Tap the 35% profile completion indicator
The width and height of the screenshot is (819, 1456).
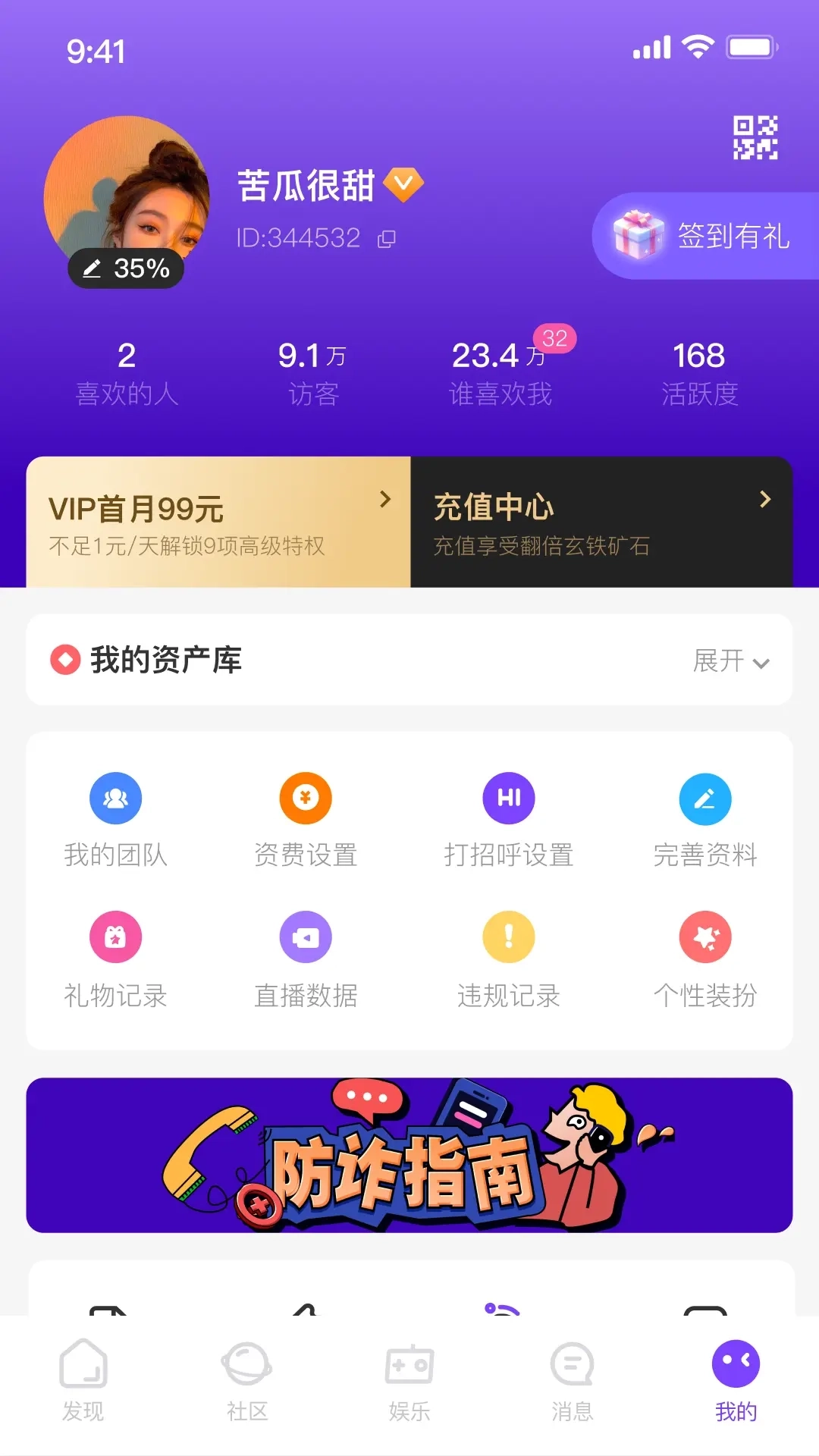pos(126,268)
